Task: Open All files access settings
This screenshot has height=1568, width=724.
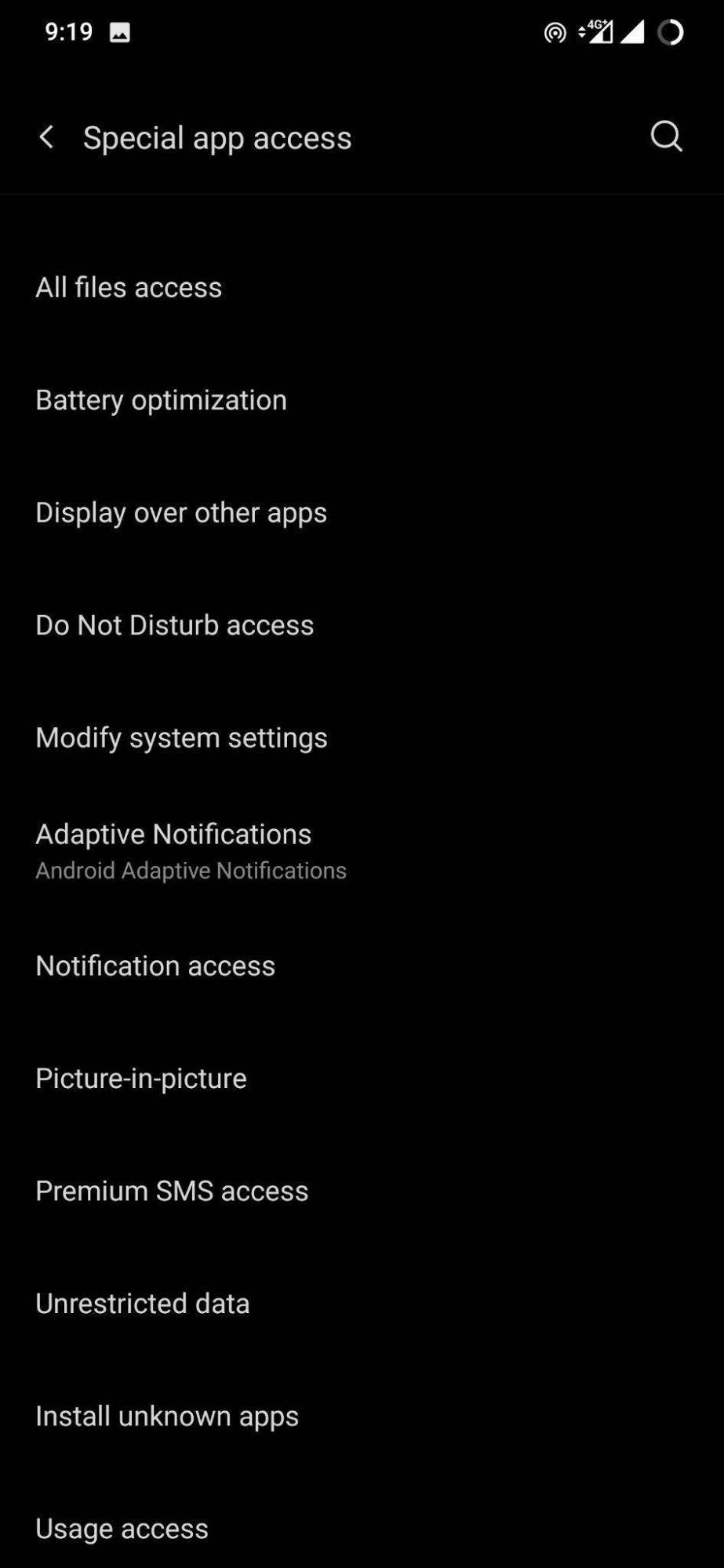Action: point(129,287)
